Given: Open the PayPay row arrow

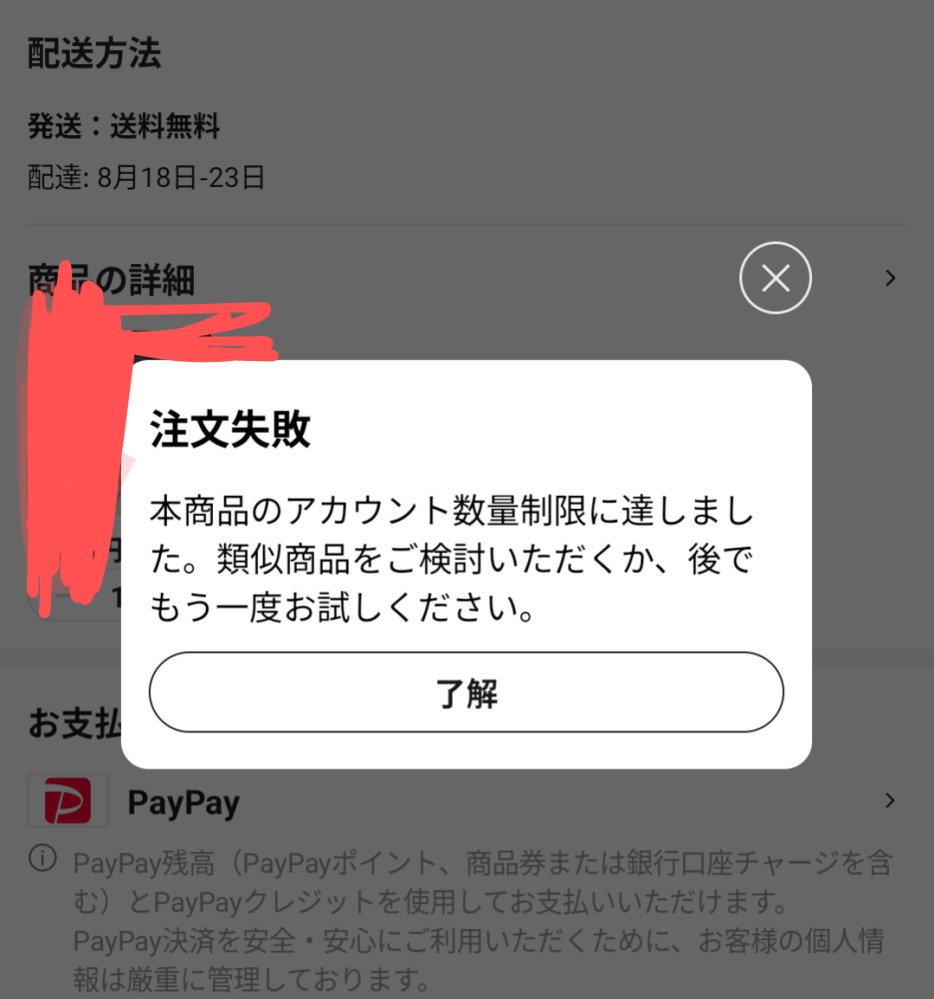Looking at the screenshot, I should pos(888,801).
